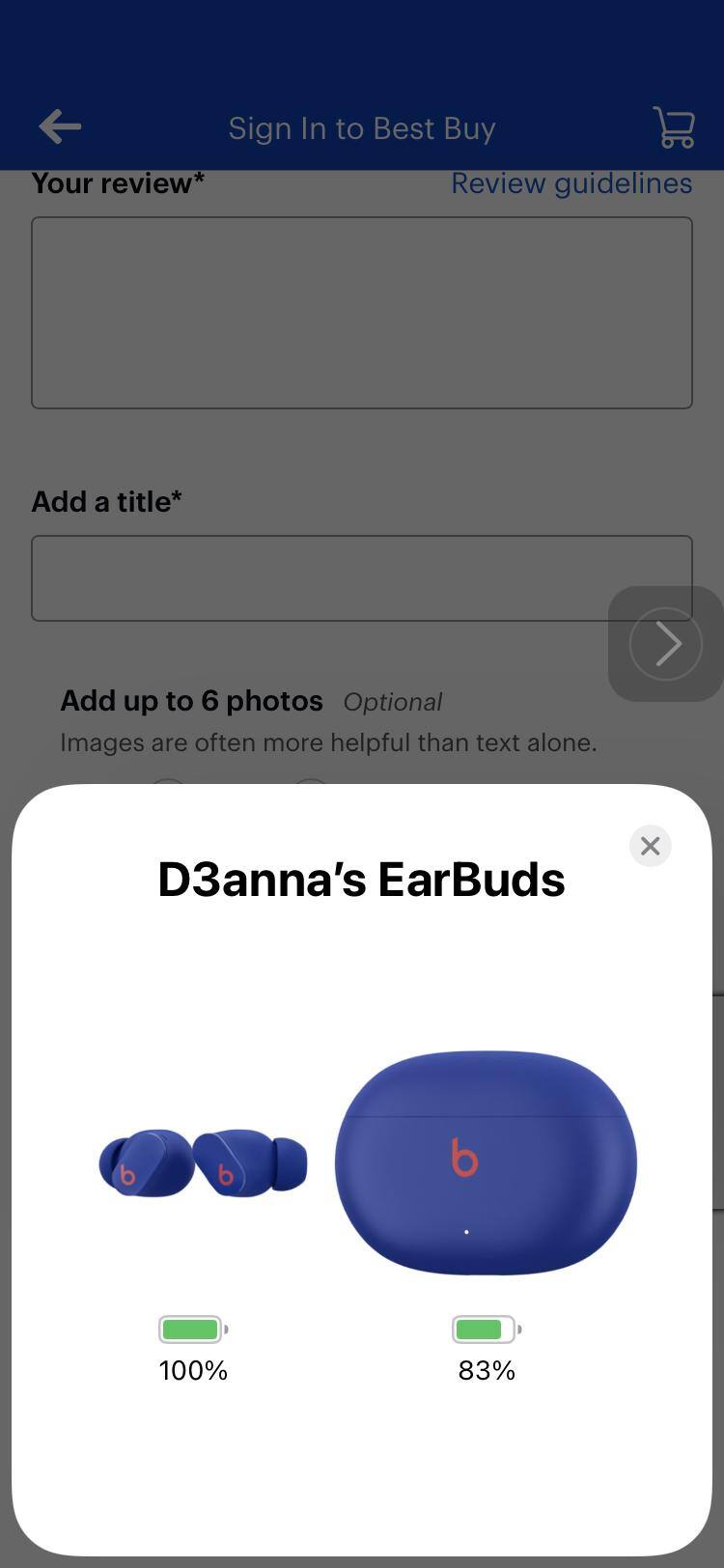724x1568 pixels.
Task: Click the right chevron arrow button
Action: [665, 642]
